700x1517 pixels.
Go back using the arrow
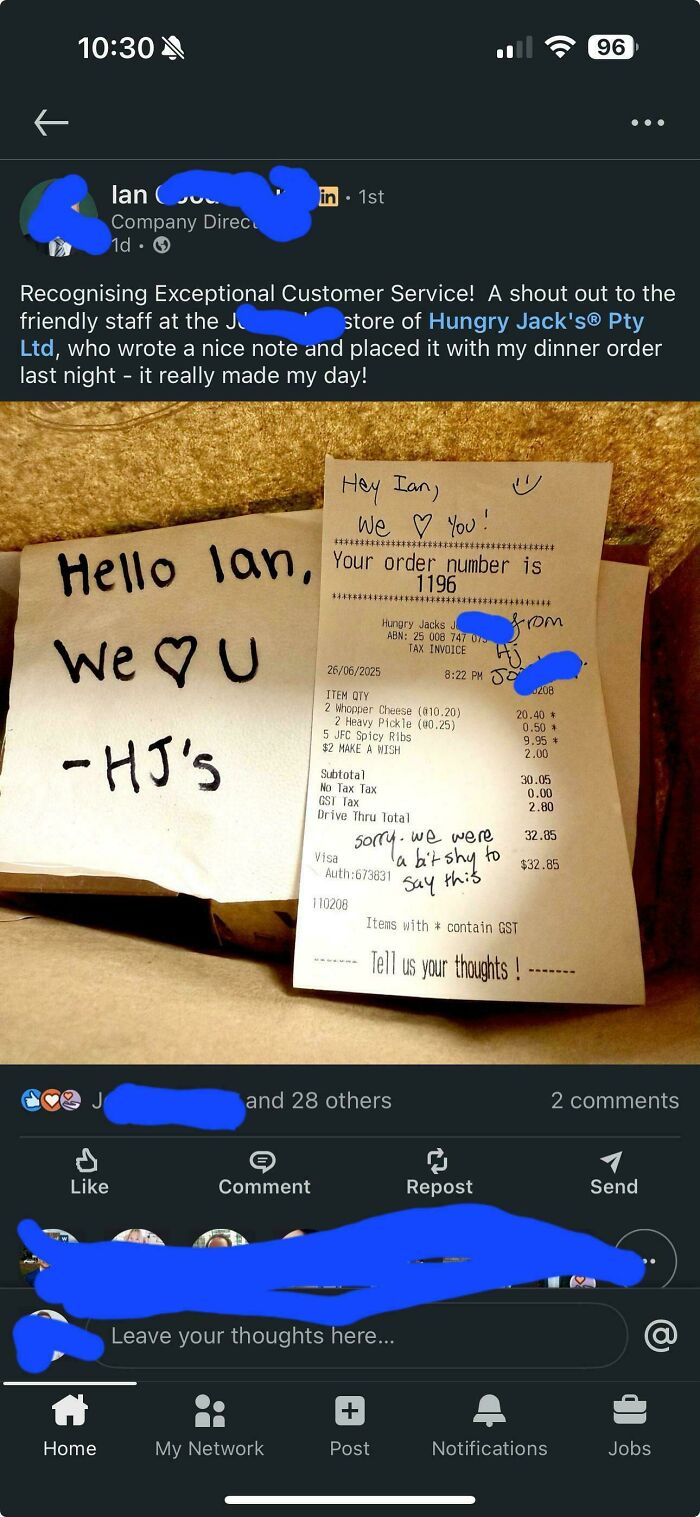click(x=51, y=123)
